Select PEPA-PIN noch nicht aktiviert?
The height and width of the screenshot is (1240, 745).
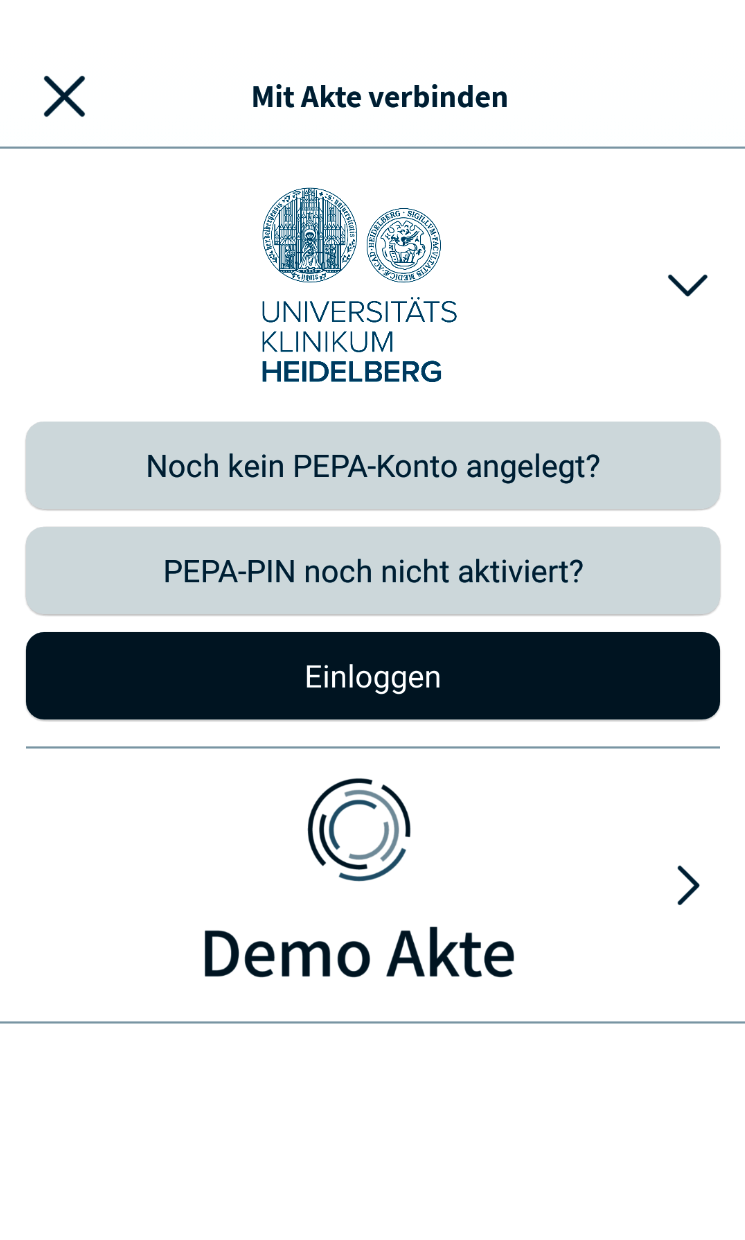click(x=372, y=571)
